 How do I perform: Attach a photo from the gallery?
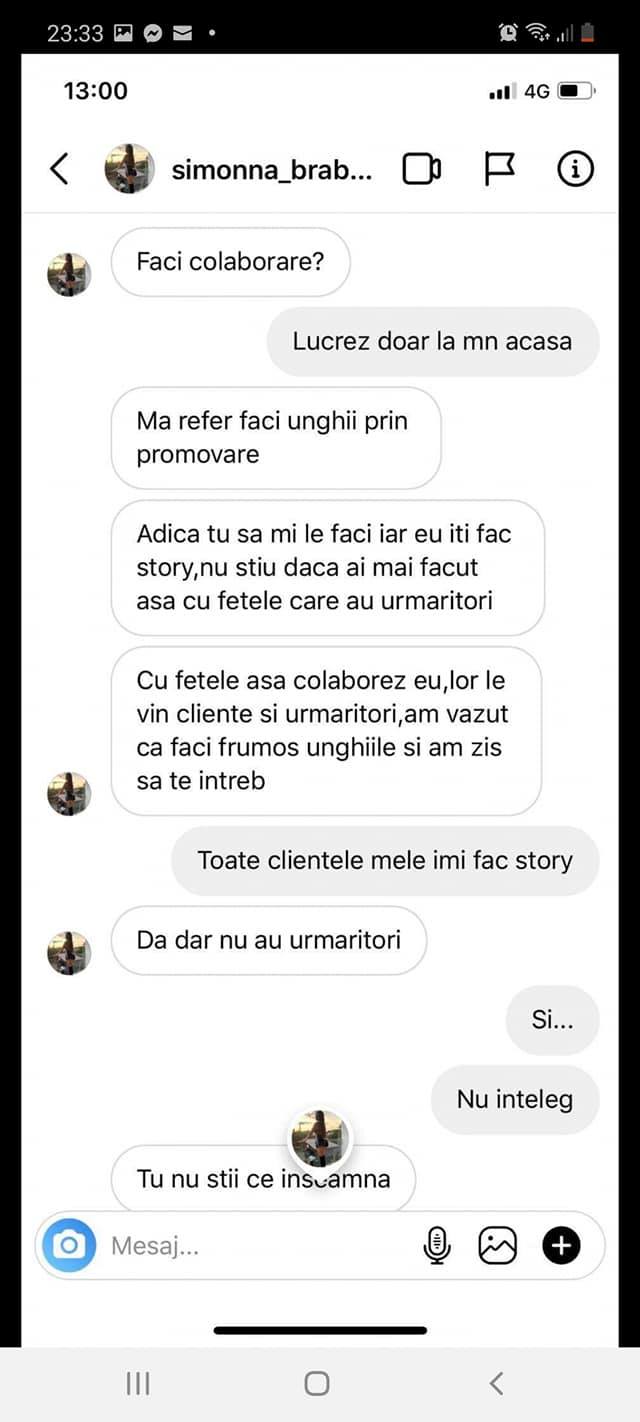pyautogui.click(x=498, y=1245)
